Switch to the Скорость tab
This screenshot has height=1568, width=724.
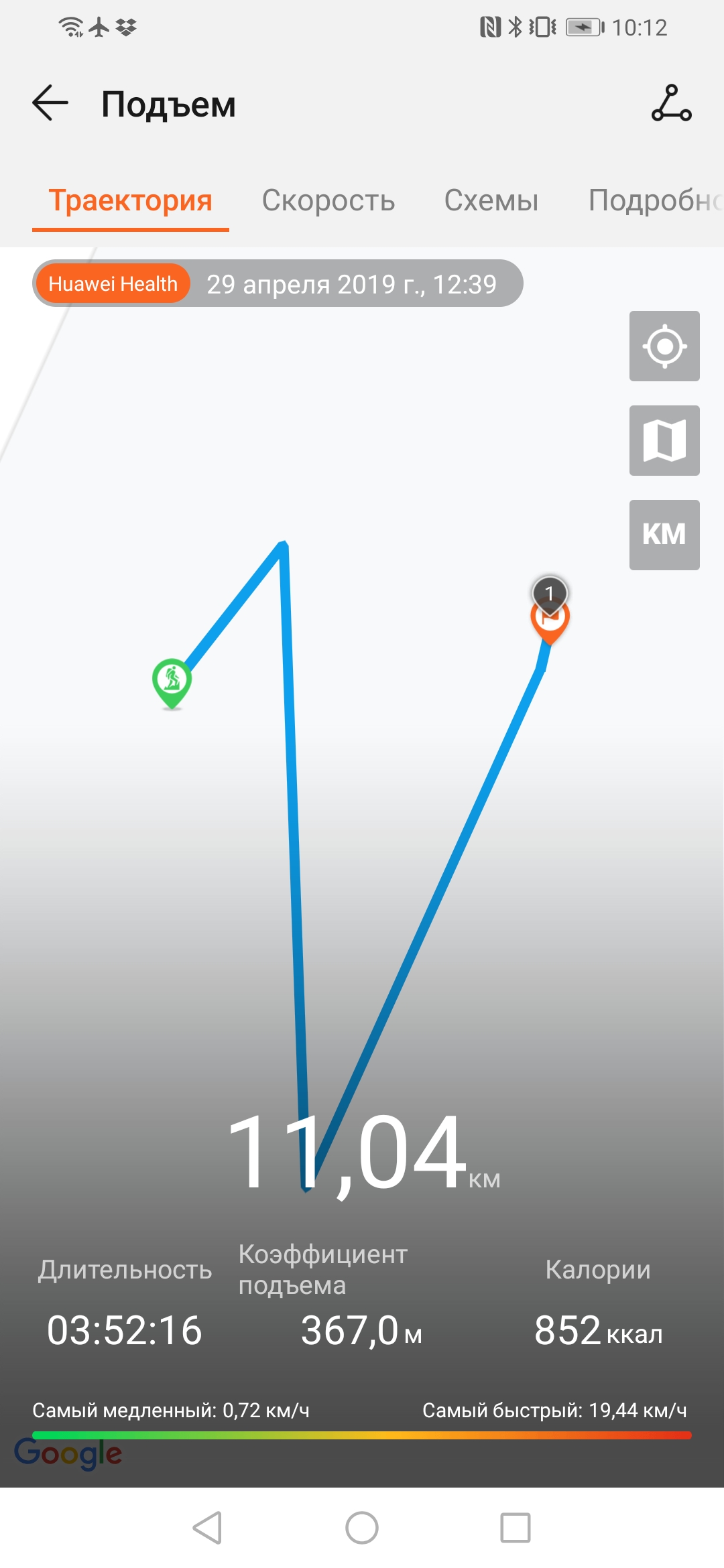coord(328,200)
